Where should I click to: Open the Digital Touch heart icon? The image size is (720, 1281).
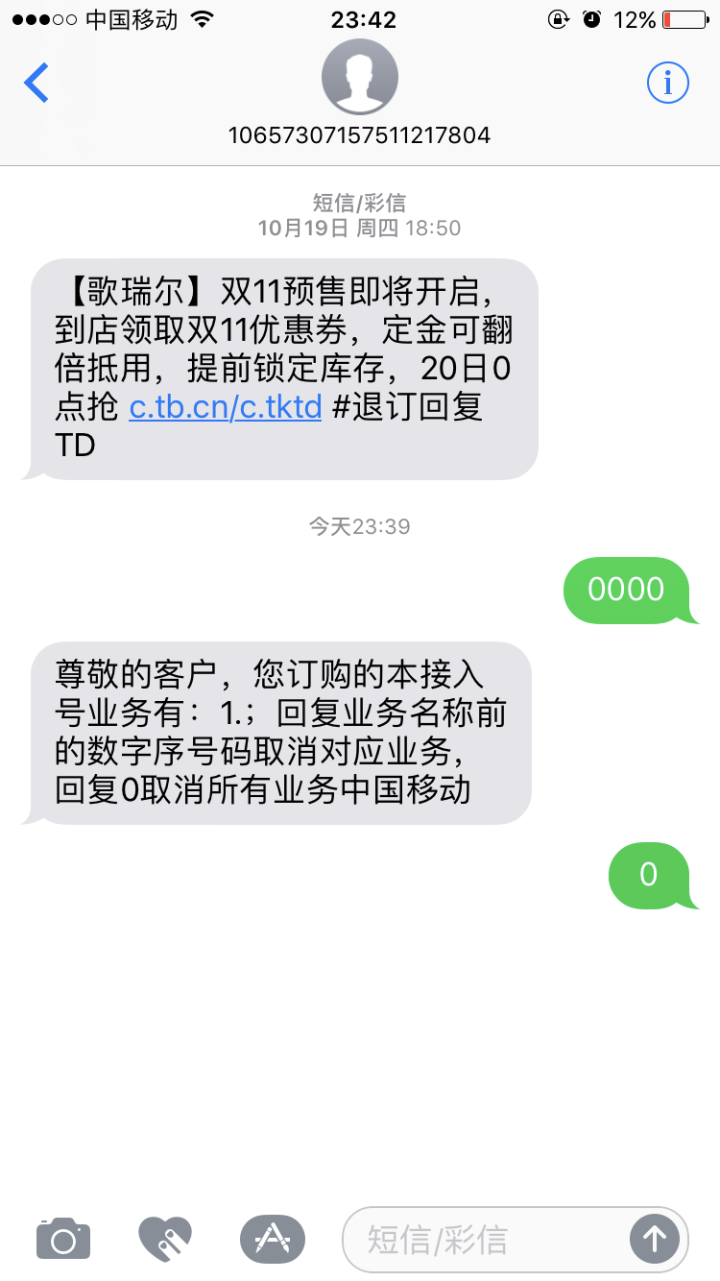165,1240
